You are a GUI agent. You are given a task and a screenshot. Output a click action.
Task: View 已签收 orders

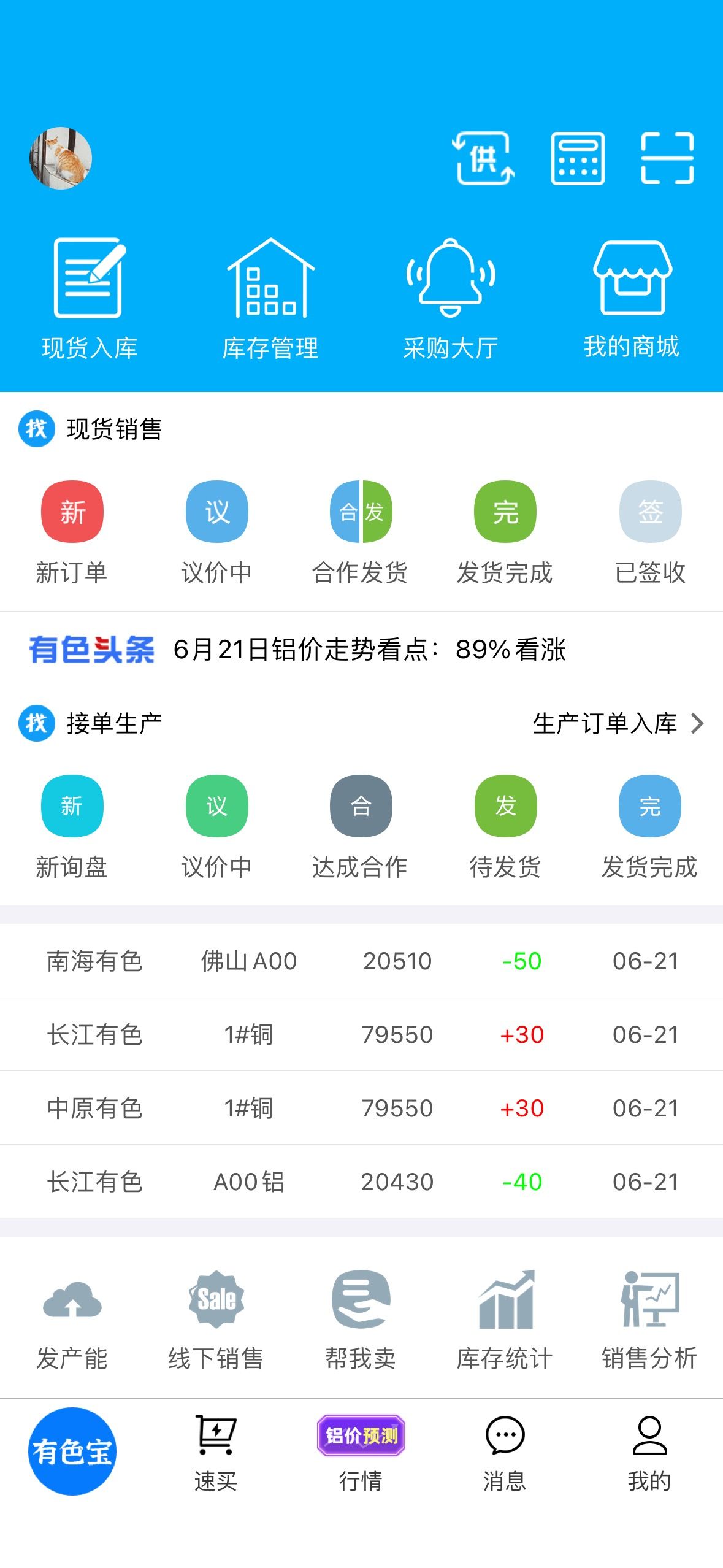pos(650,532)
